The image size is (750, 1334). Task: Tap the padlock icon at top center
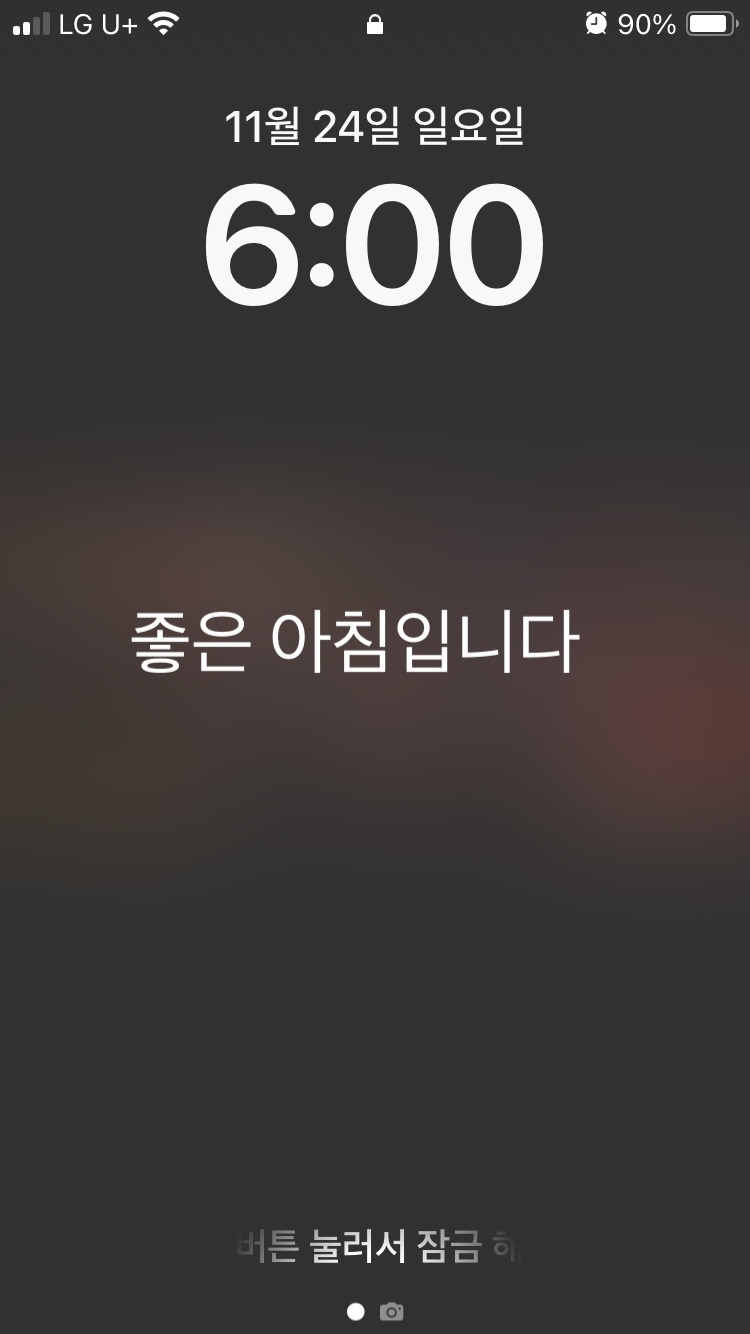tap(374, 23)
